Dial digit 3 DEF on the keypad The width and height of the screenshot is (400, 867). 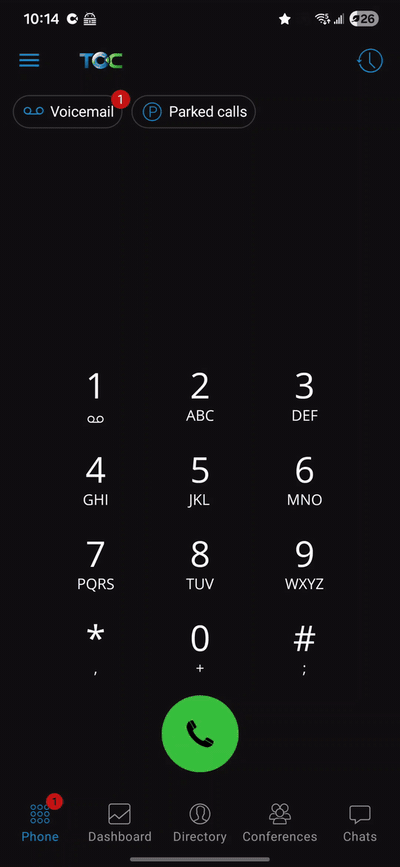[x=304, y=398]
